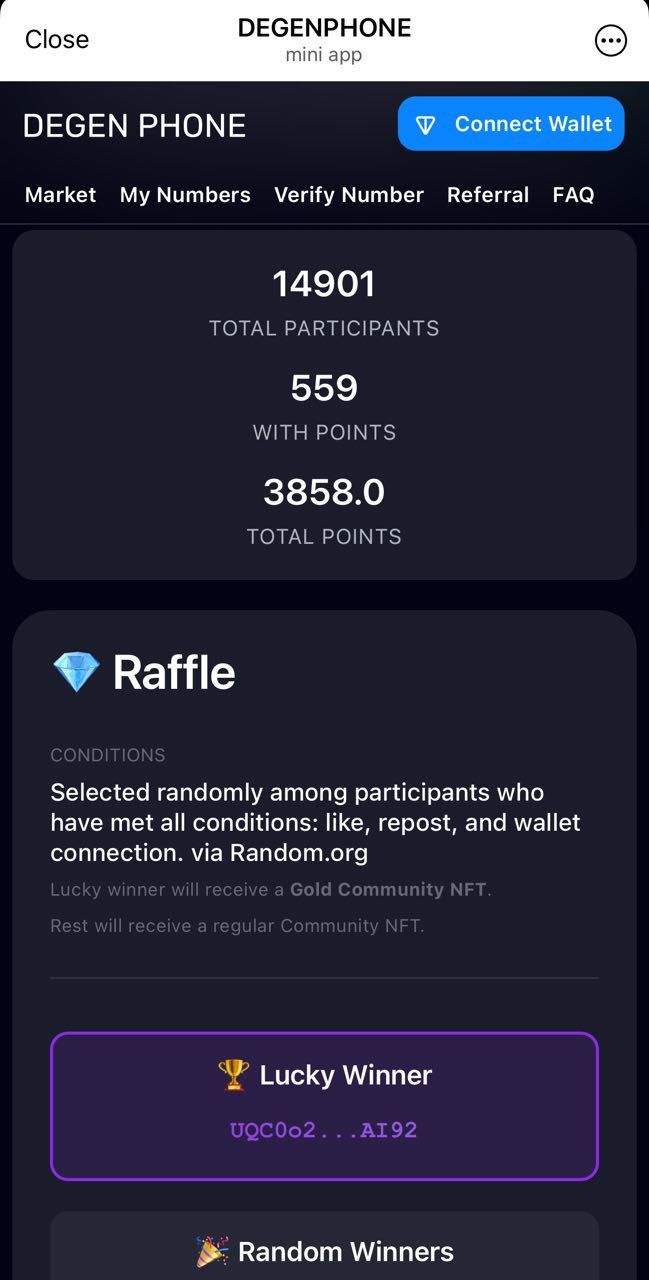Open the My Numbers tab
Viewport: 649px width, 1280px height.
185,195
